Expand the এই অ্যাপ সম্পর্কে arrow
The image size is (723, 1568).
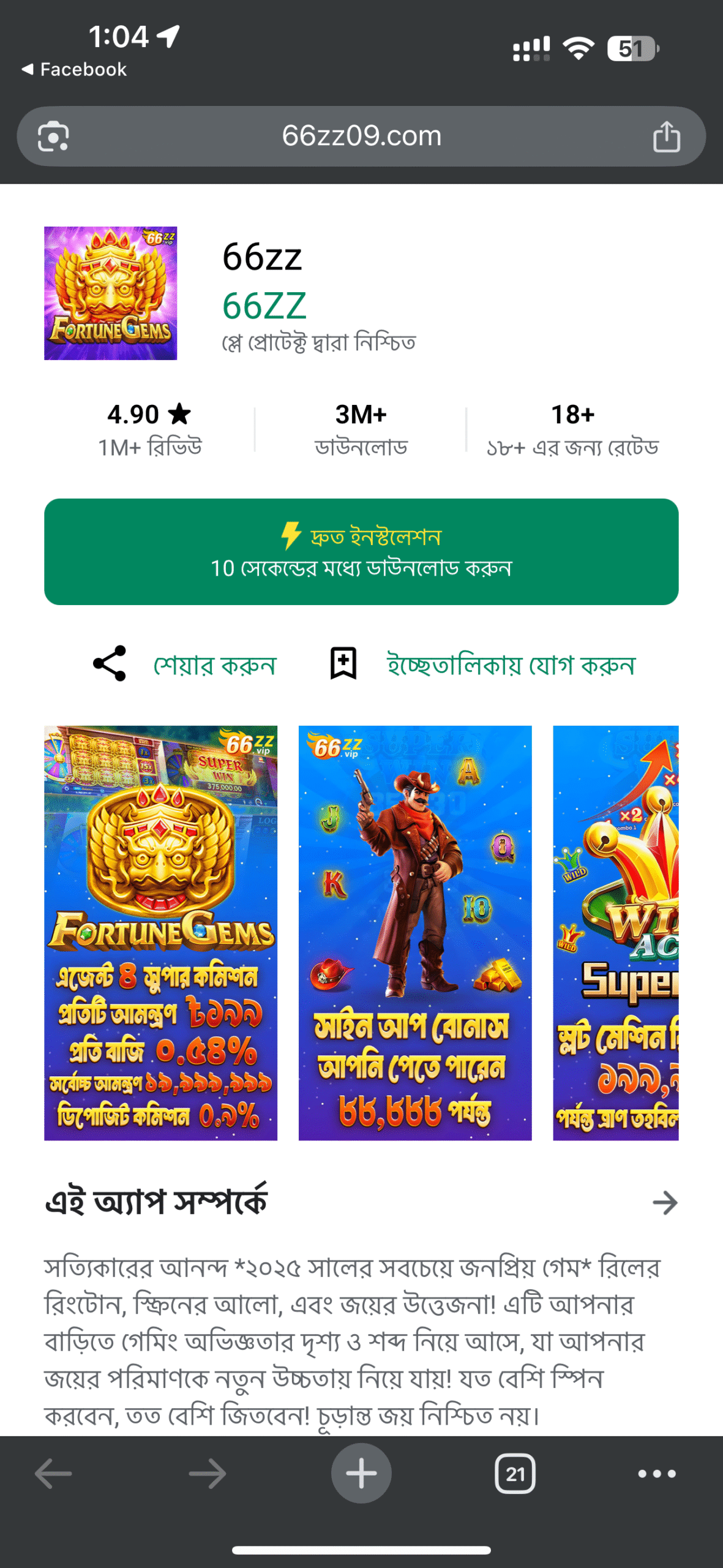665,1203
